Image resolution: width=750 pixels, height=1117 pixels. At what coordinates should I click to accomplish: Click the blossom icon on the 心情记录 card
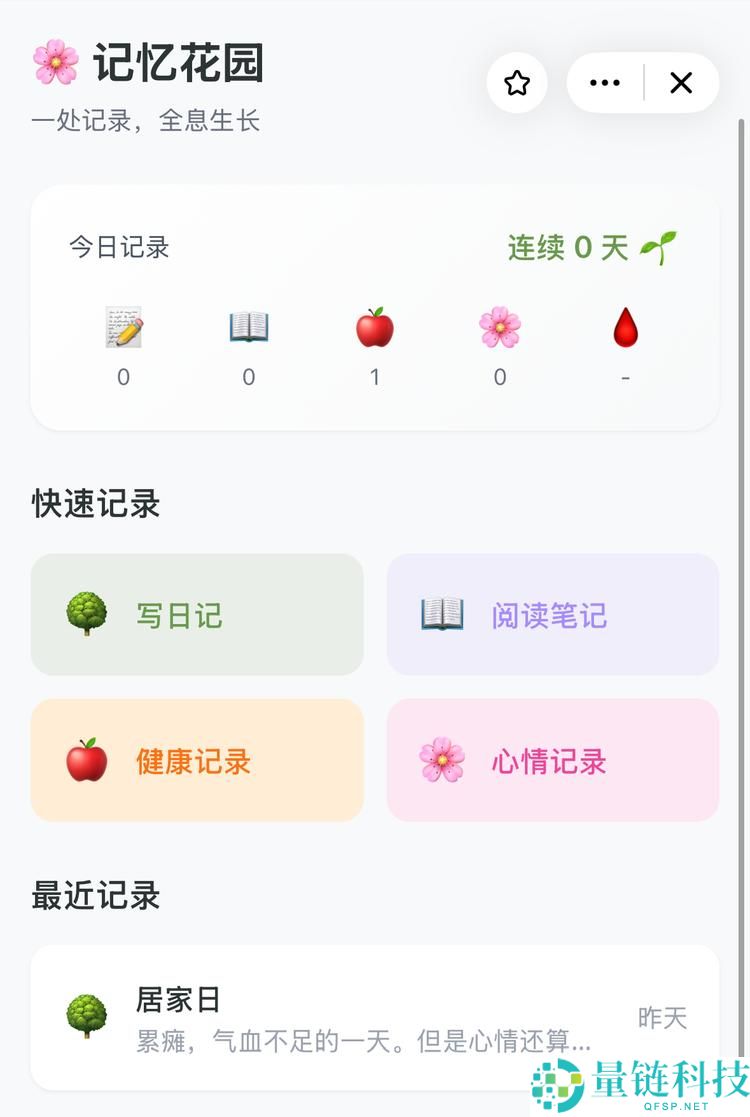[443, 761]
